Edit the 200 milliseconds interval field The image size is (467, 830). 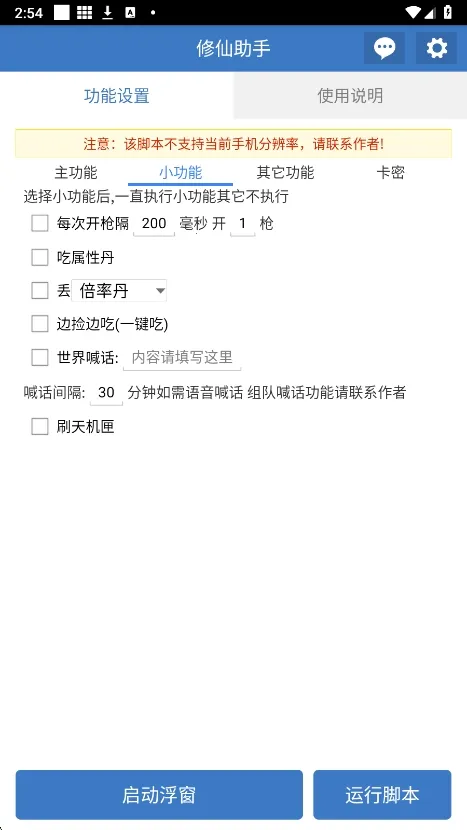(154, 224)
